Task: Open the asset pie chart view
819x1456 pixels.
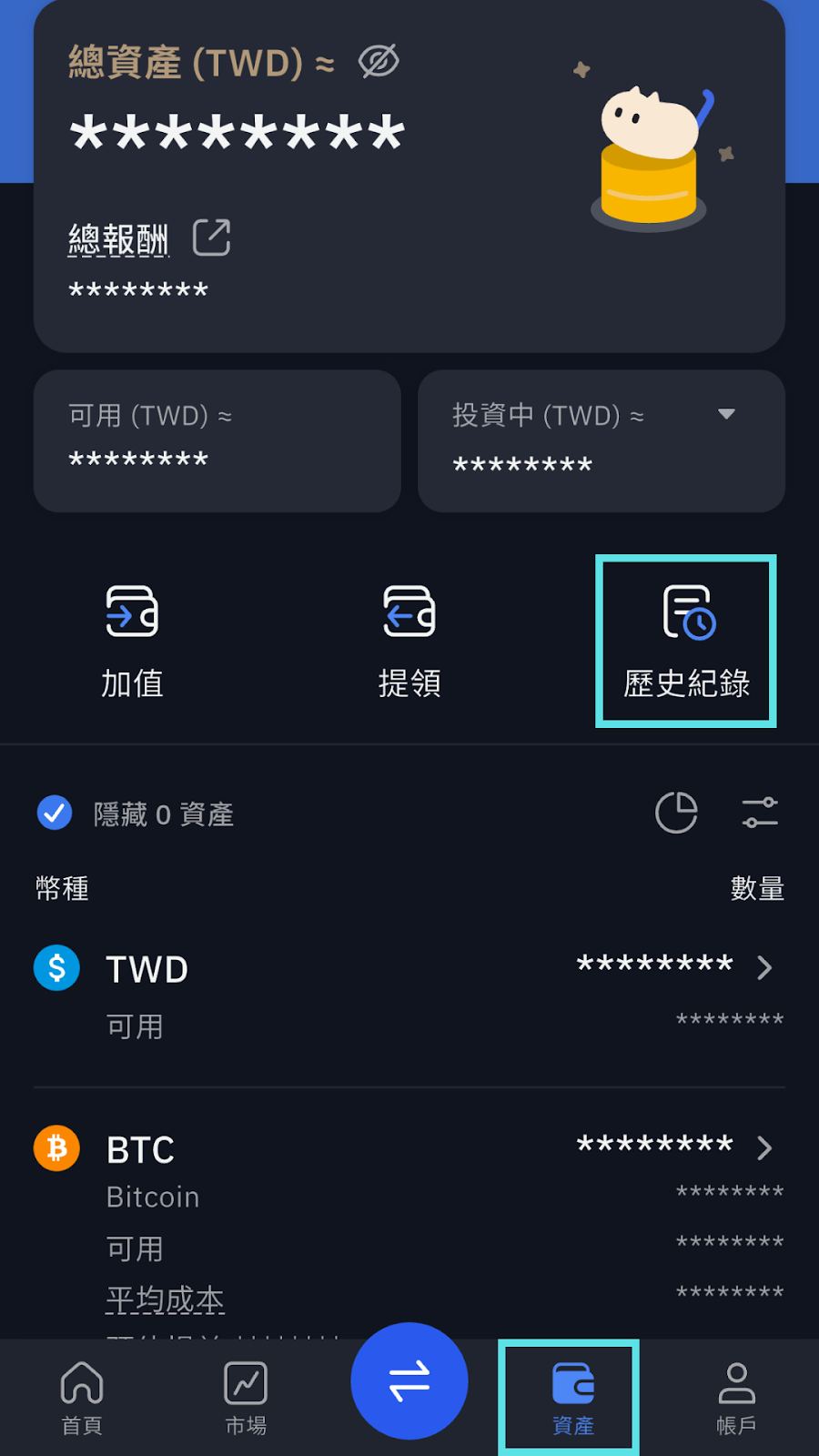Action: (677, 813)
